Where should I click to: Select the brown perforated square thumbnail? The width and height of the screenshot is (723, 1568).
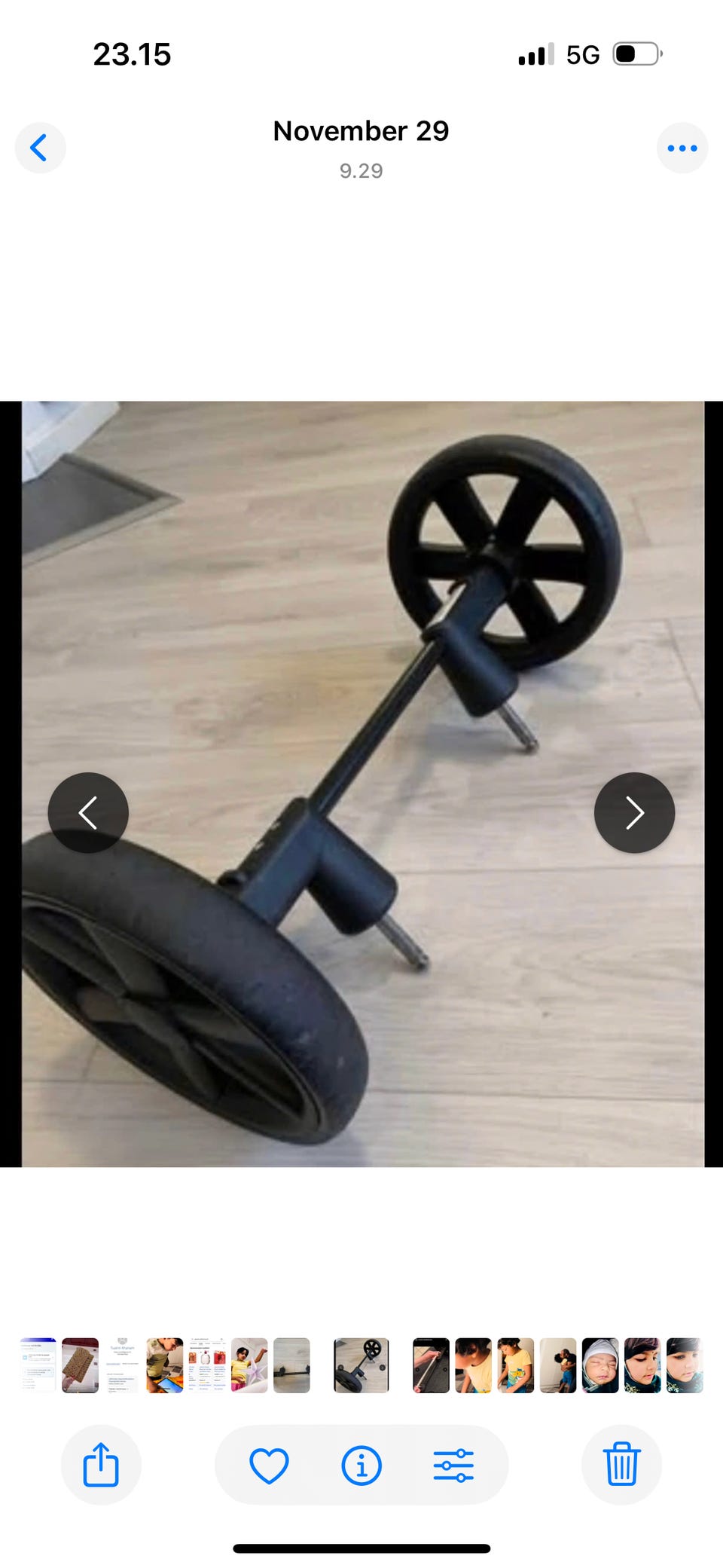point(81,1365)
